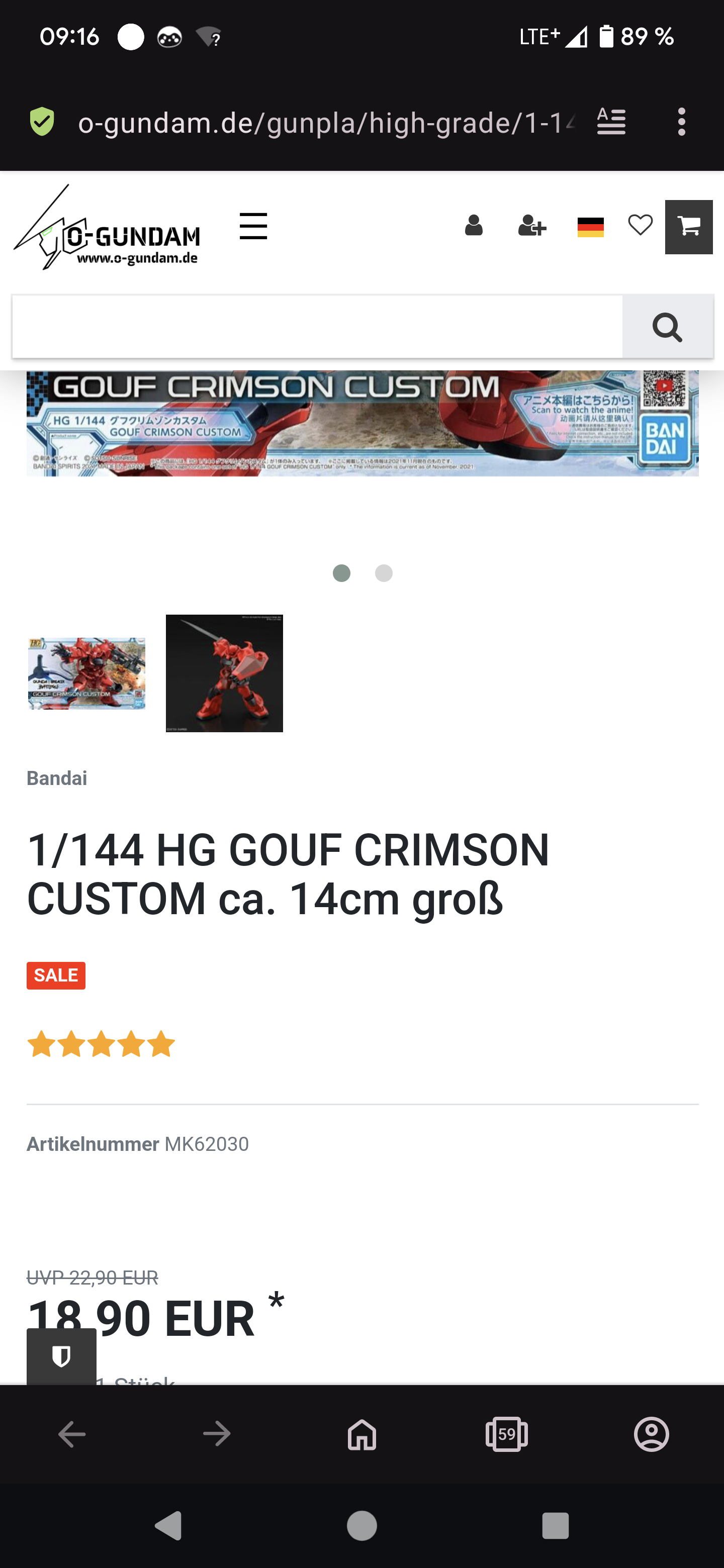
Task: Focus the shop search field
Action: pos(317,326)
